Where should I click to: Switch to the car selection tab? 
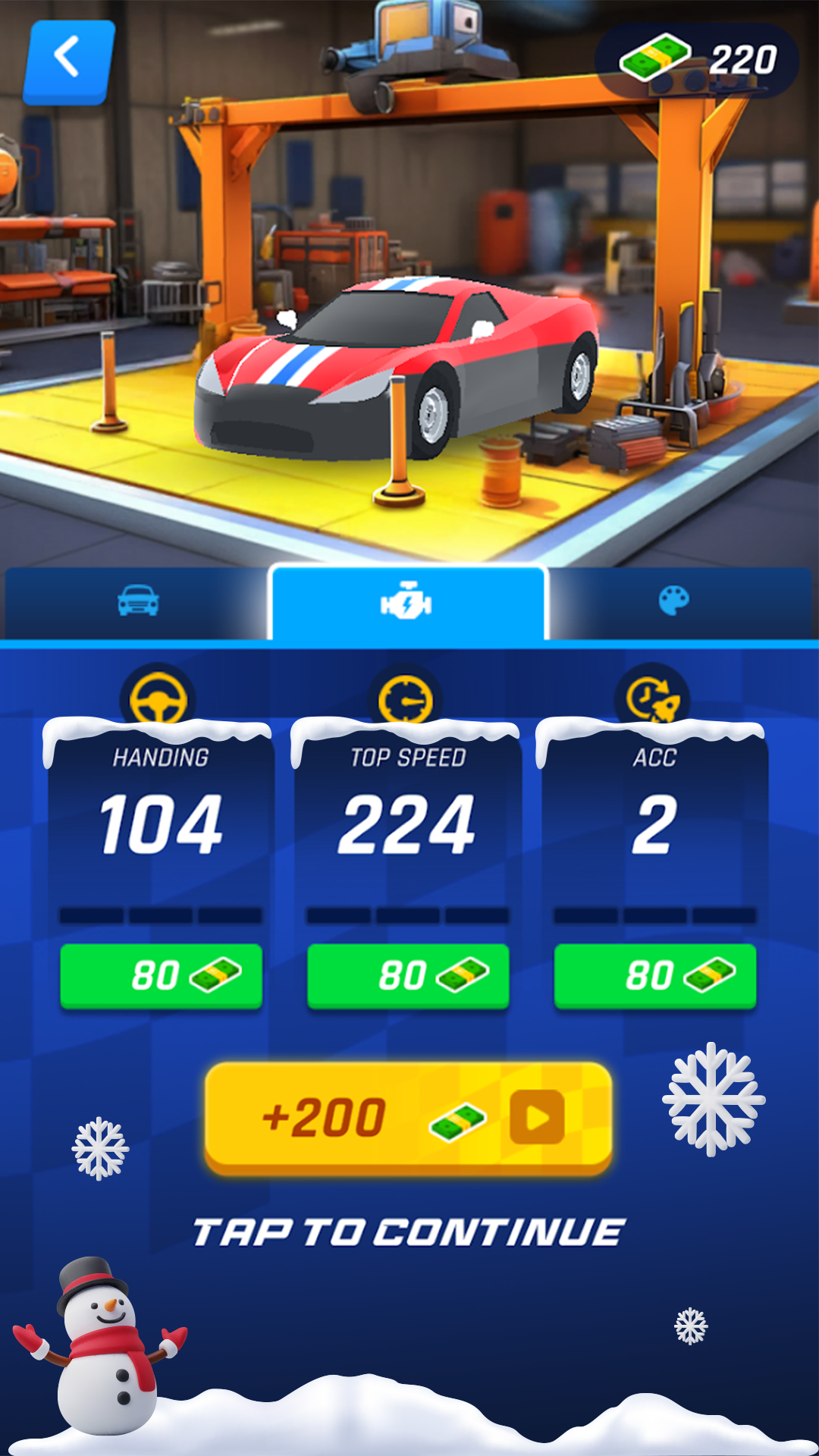point(138,602)
